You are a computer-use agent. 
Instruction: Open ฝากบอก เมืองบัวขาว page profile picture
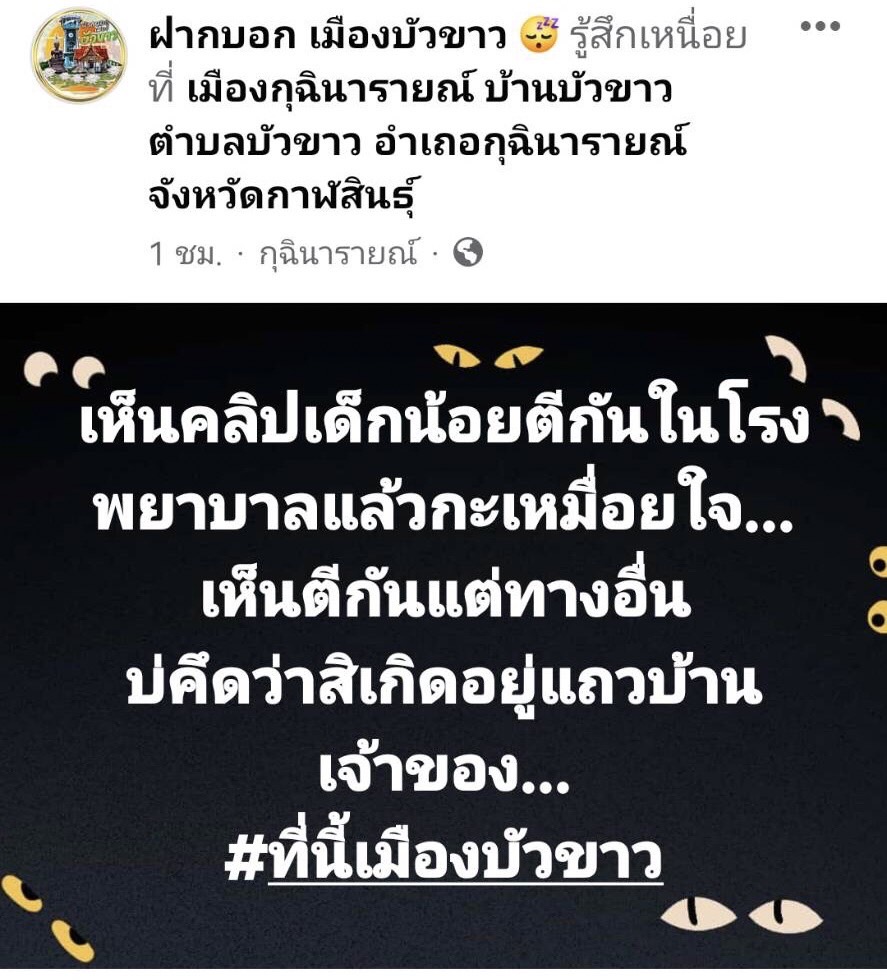pos(78,56)
